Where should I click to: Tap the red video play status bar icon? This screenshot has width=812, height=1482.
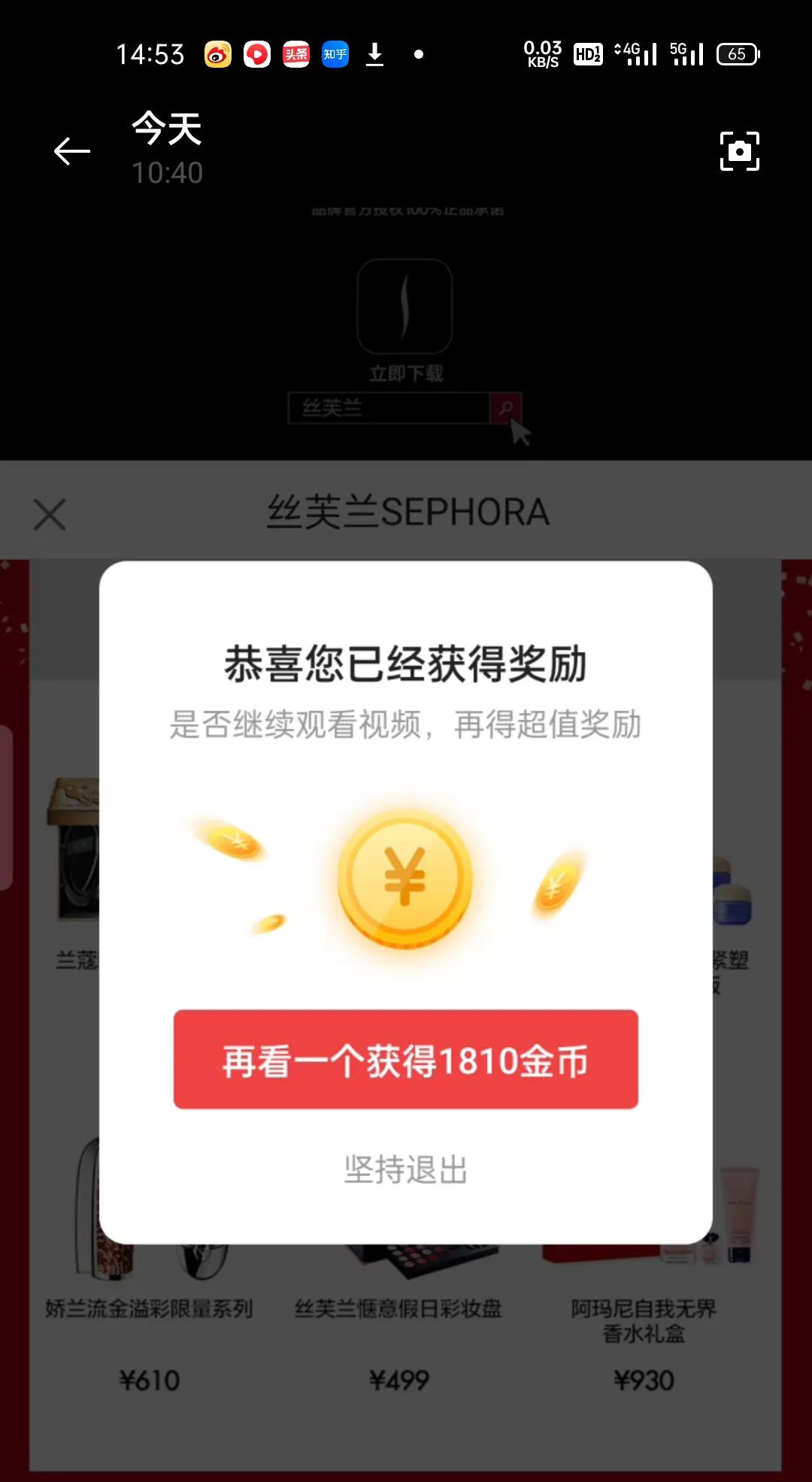(257, 54)
